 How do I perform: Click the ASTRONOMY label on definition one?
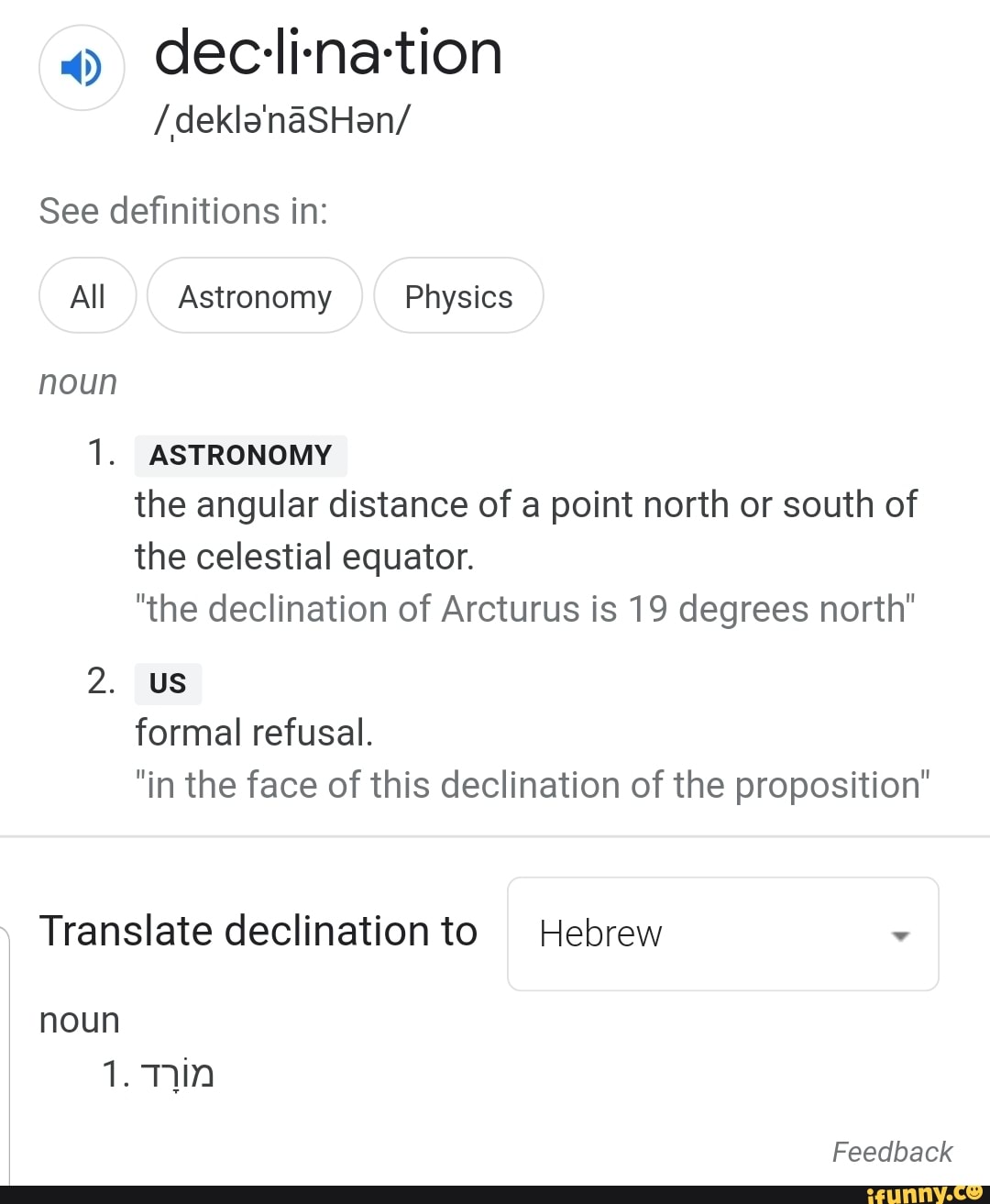(240, 454)
